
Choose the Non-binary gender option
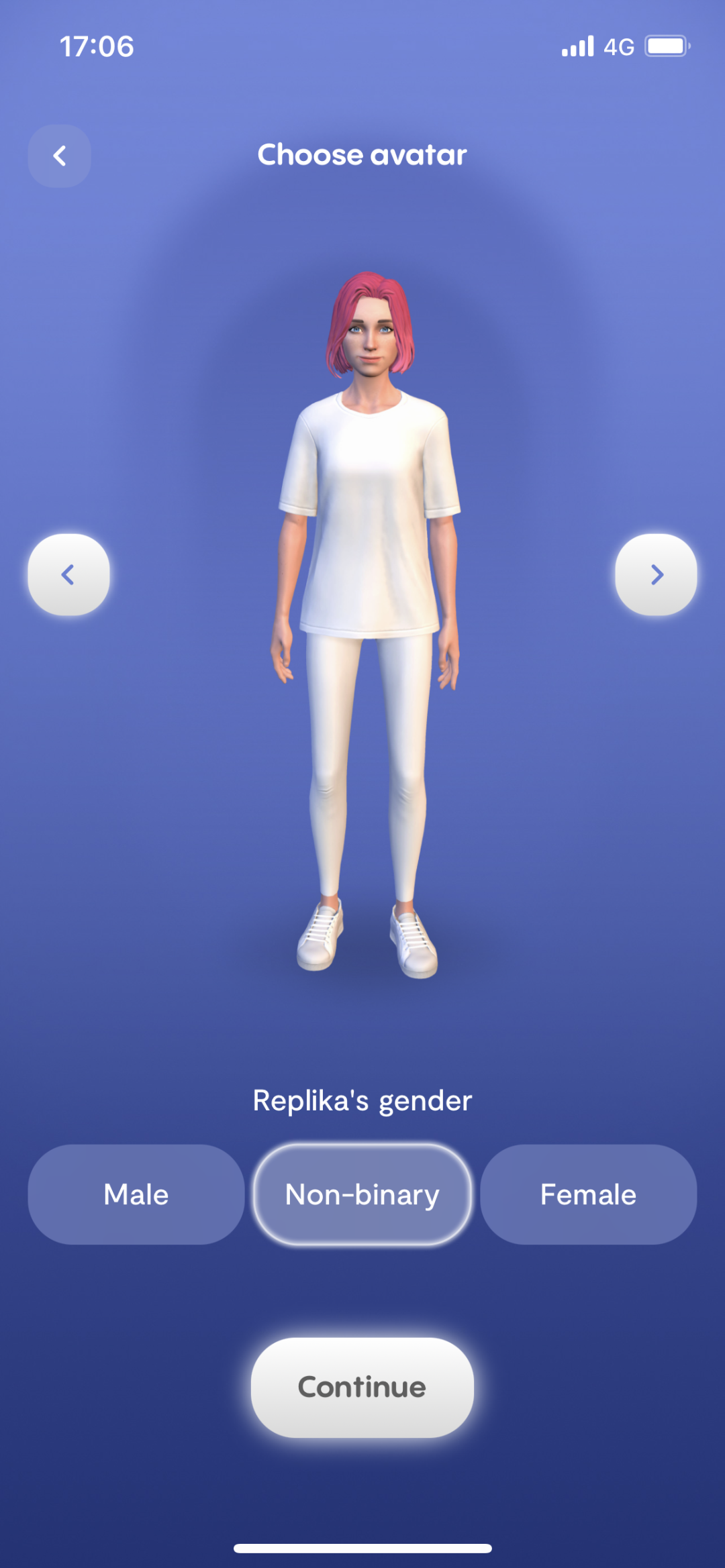[362, 1194]
